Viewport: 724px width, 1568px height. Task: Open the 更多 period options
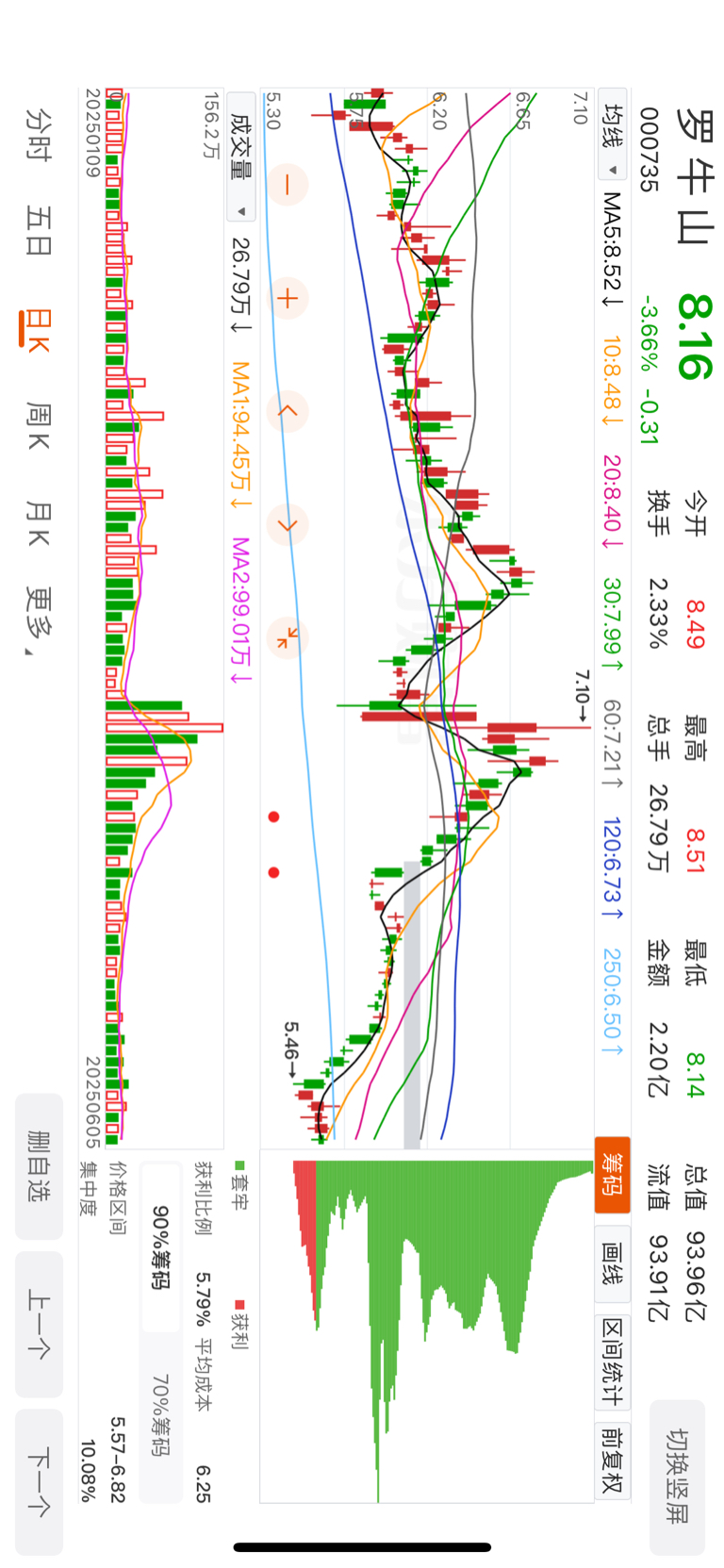coord(39,620)
